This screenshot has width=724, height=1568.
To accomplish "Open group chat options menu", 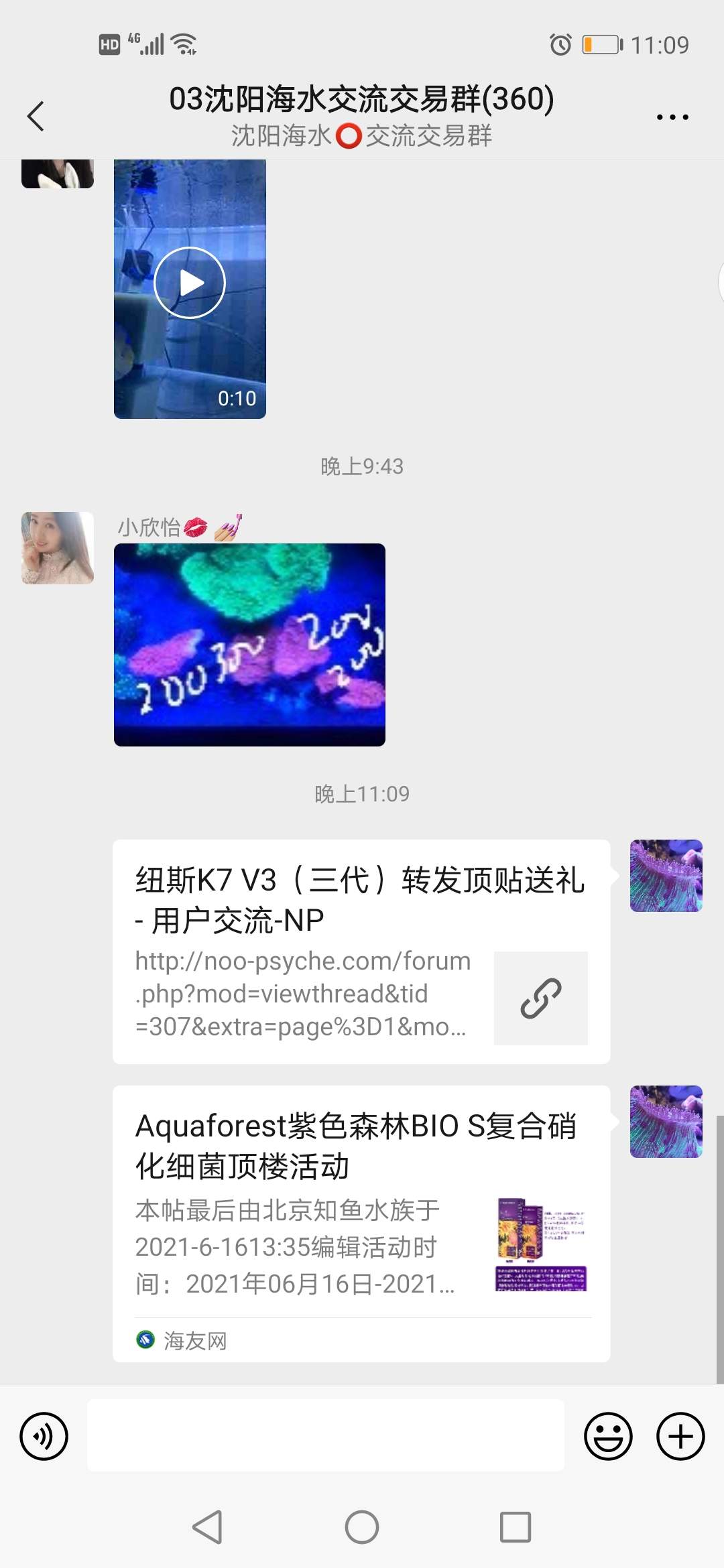I will [672, 117].
